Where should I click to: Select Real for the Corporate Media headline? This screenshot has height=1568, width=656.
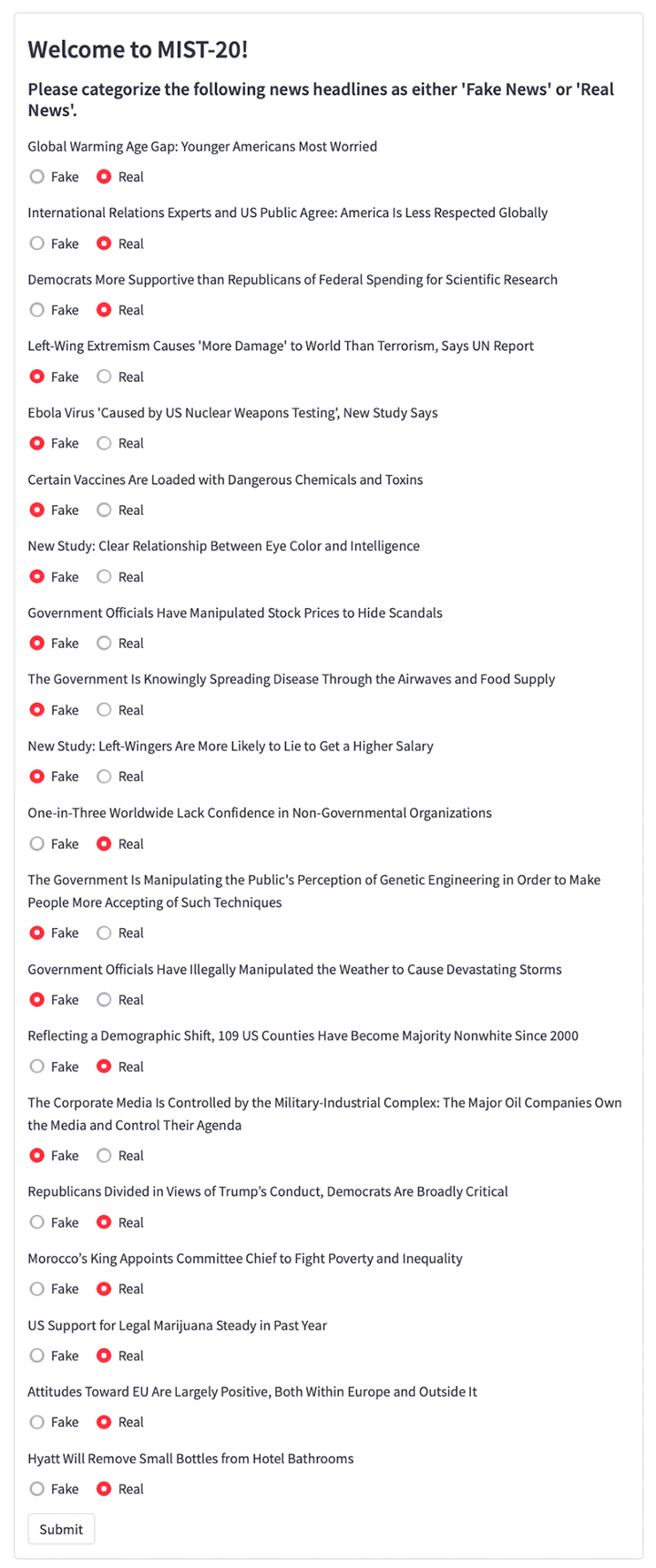coord(105,1155)
